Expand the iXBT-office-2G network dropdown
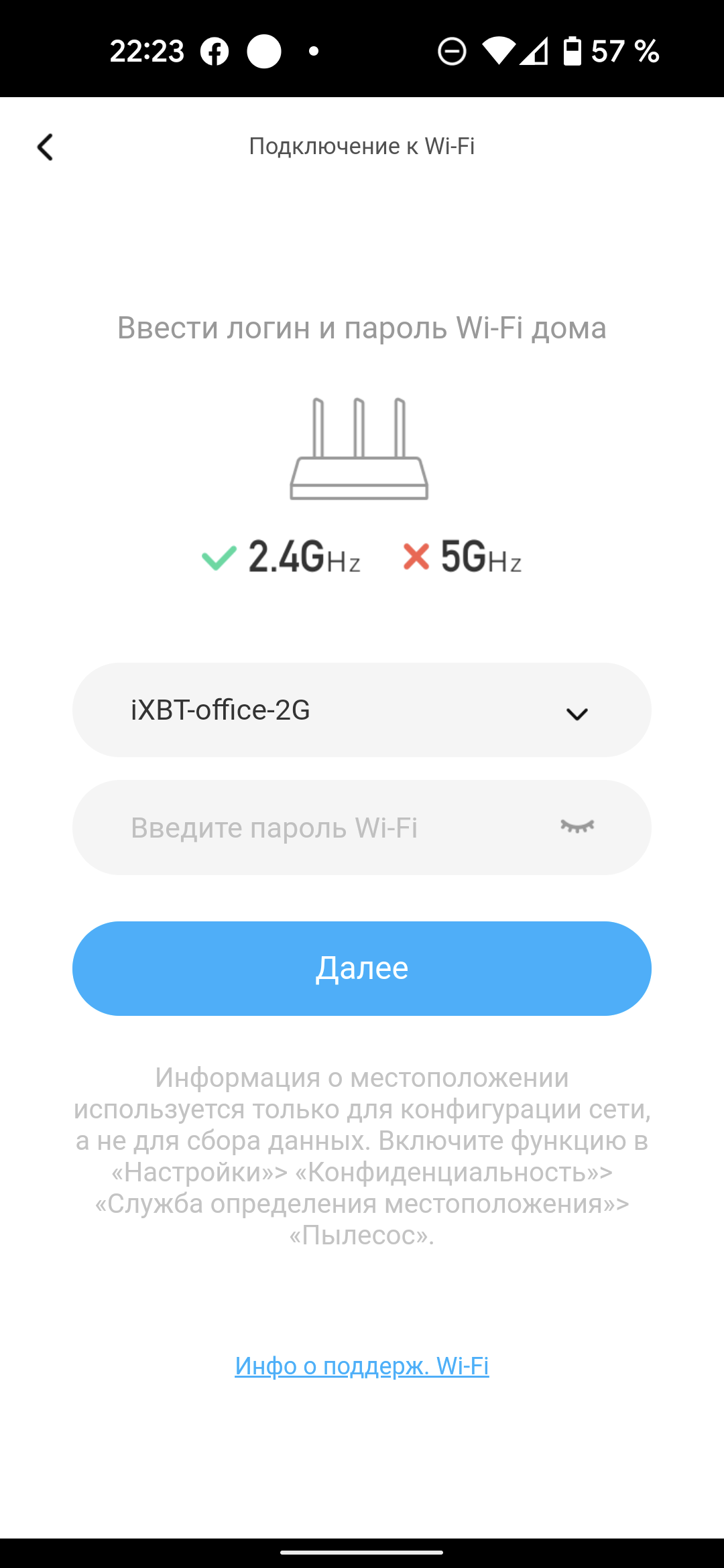The height and width of the screenshot is (1568, 724). [x=577, y=713]
